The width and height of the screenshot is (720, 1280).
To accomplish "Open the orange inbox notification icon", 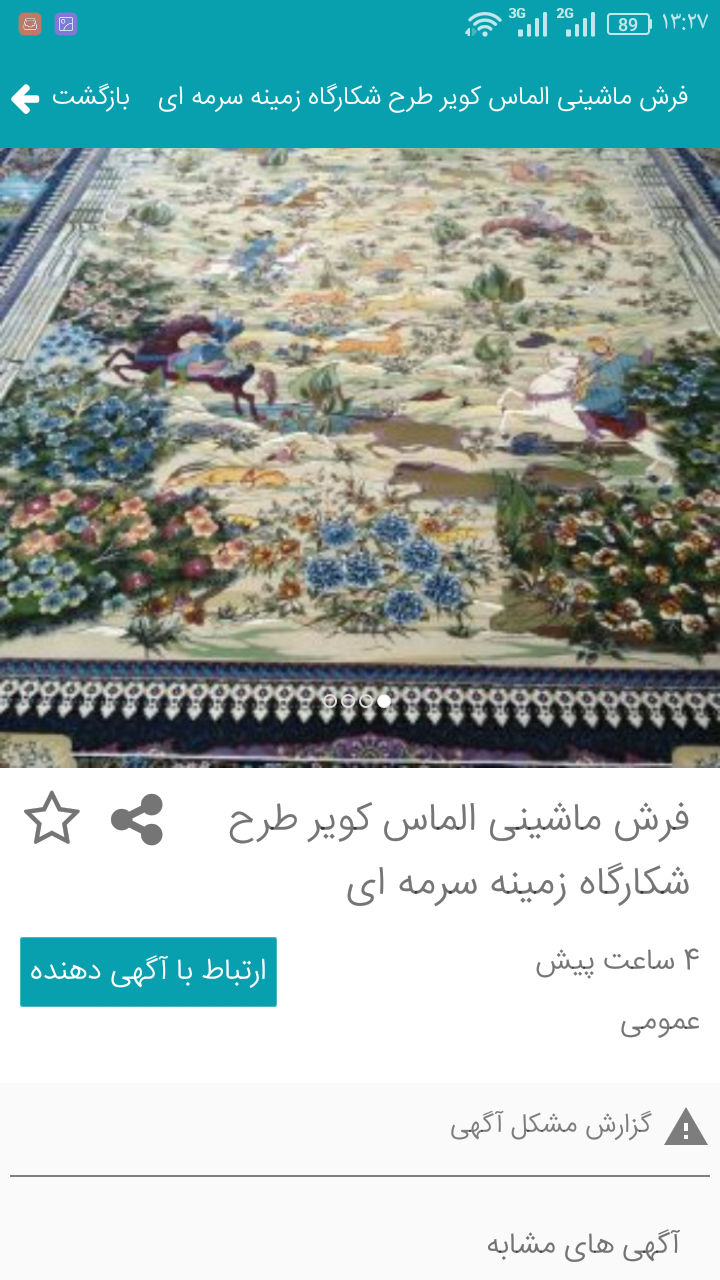I will click(29, 21).
